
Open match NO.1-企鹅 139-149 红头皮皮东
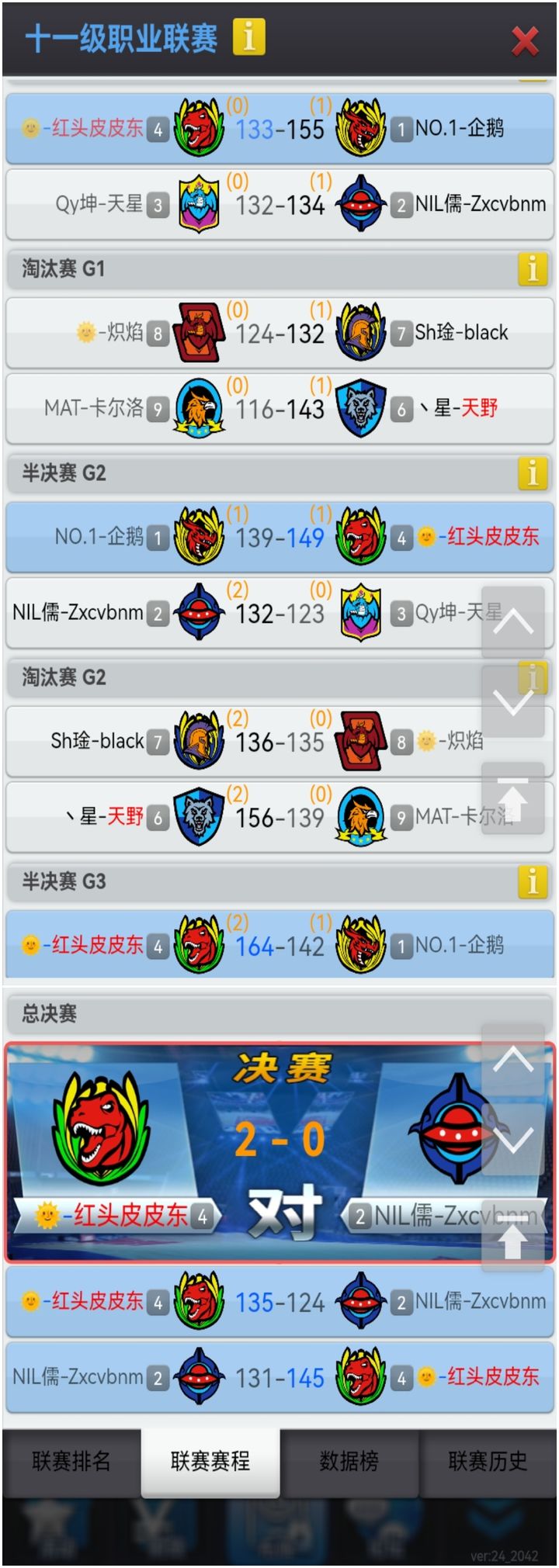[279, 537]
